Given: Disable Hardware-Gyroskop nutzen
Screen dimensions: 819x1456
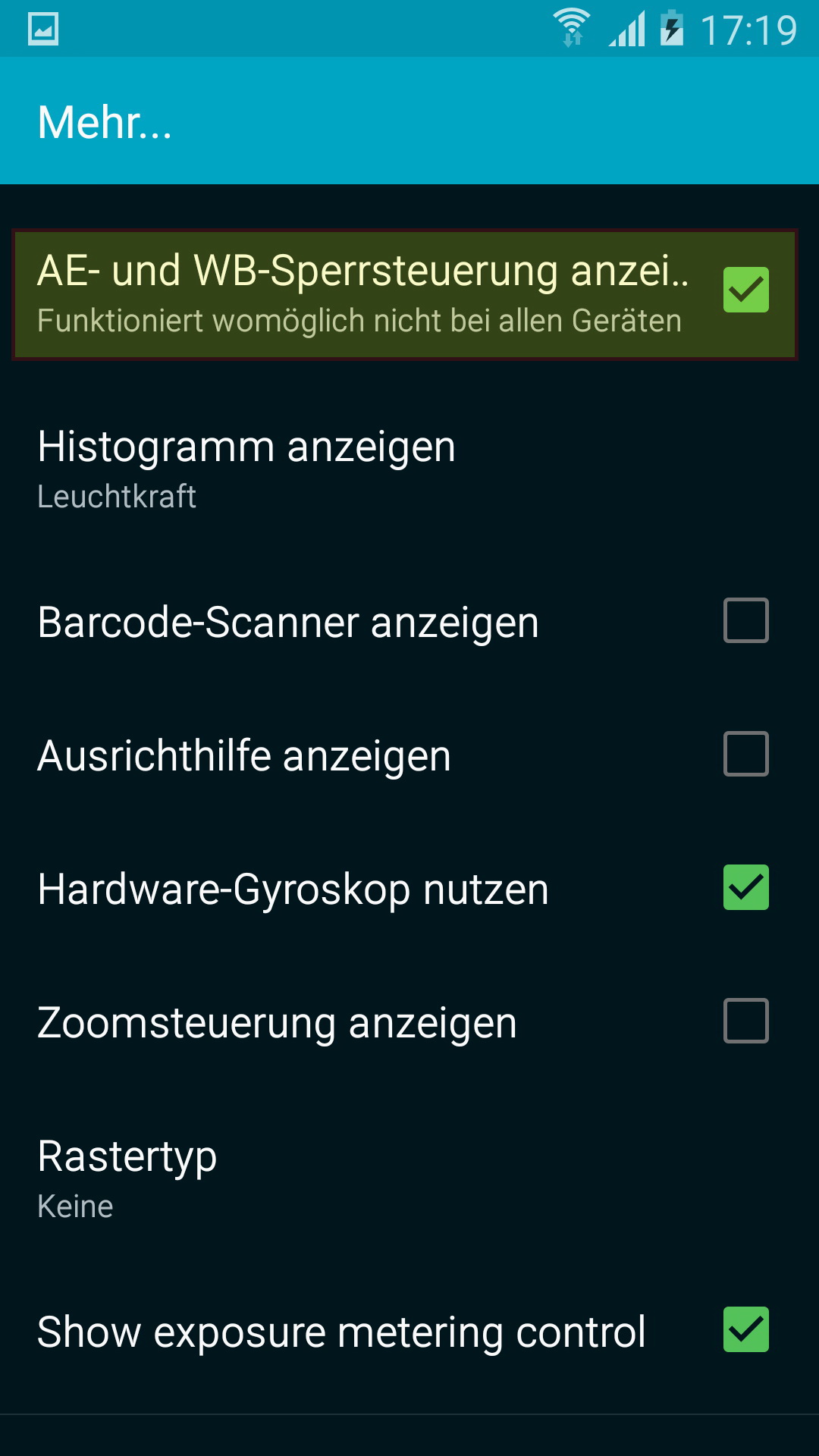Looking at the screenshot, I should [x=745, y=887].
